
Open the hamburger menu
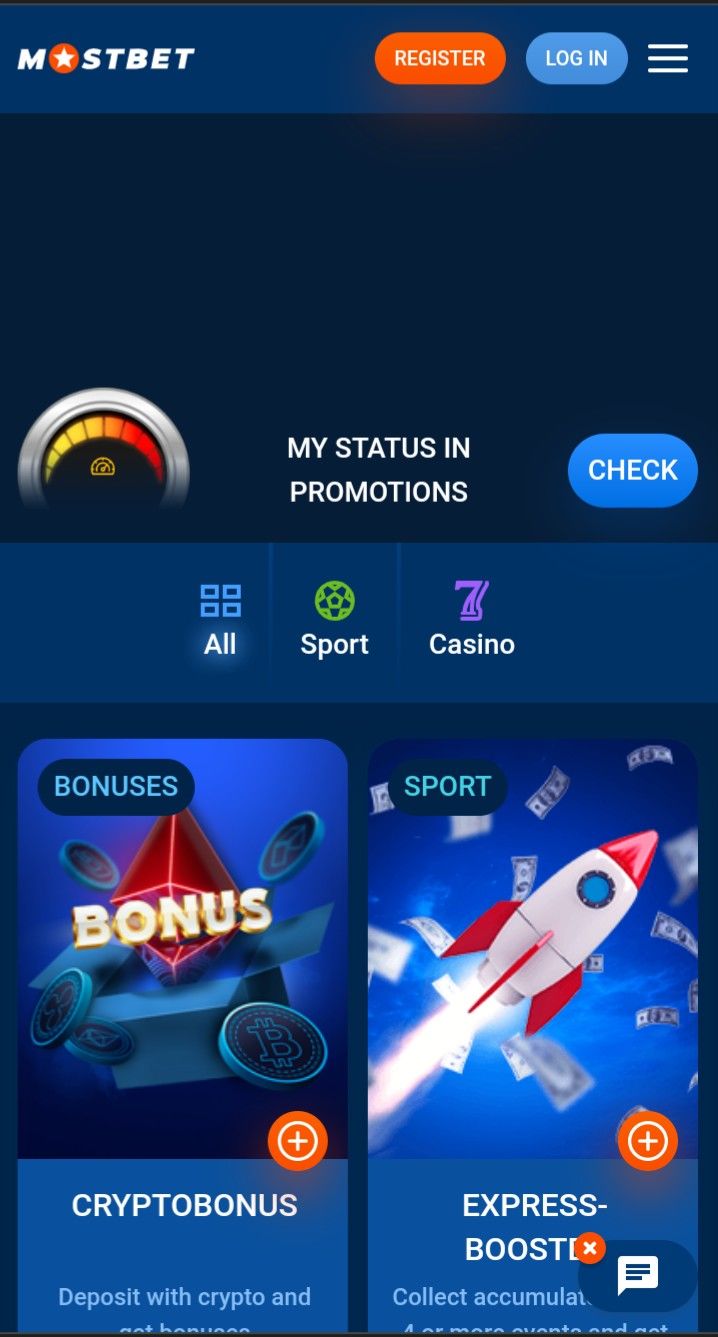(x=668, y=59)
